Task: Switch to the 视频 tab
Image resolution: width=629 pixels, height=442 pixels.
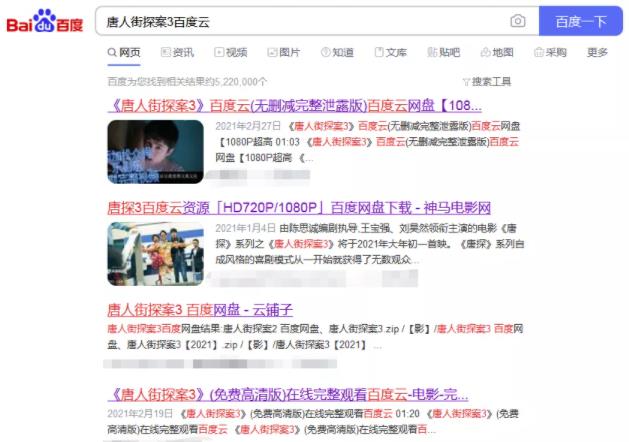Action: (230, 53)
